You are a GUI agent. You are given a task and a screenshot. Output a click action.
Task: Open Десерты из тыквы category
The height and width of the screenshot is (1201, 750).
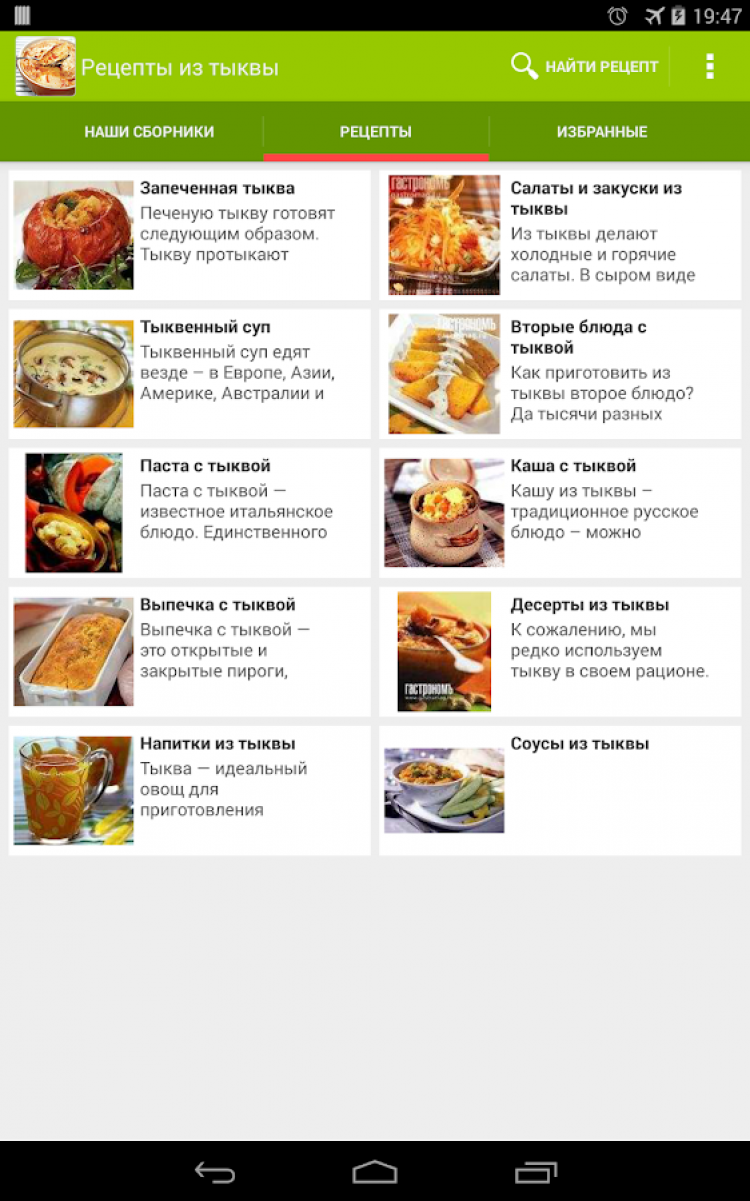pos(560,651)
